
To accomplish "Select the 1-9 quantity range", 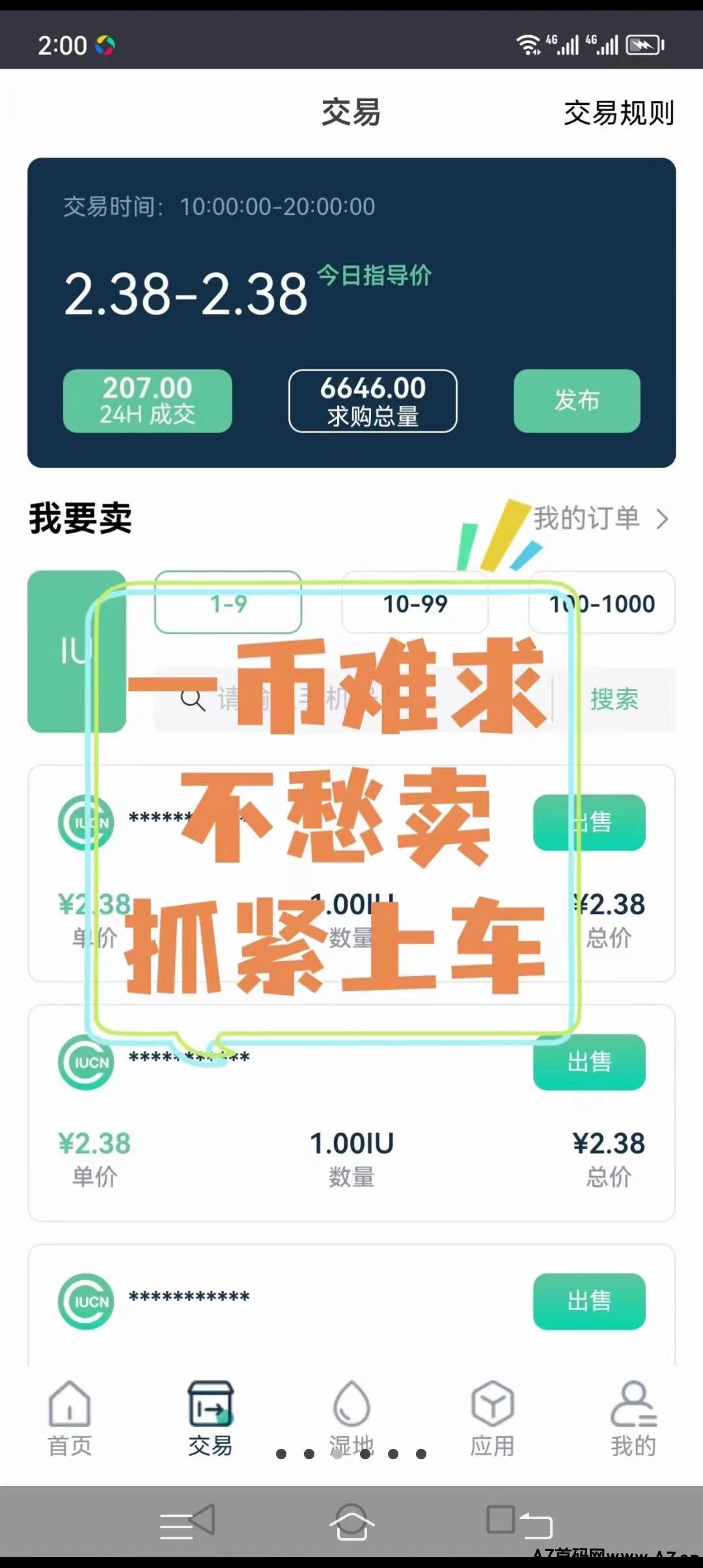I will click(x=228, y=603).
